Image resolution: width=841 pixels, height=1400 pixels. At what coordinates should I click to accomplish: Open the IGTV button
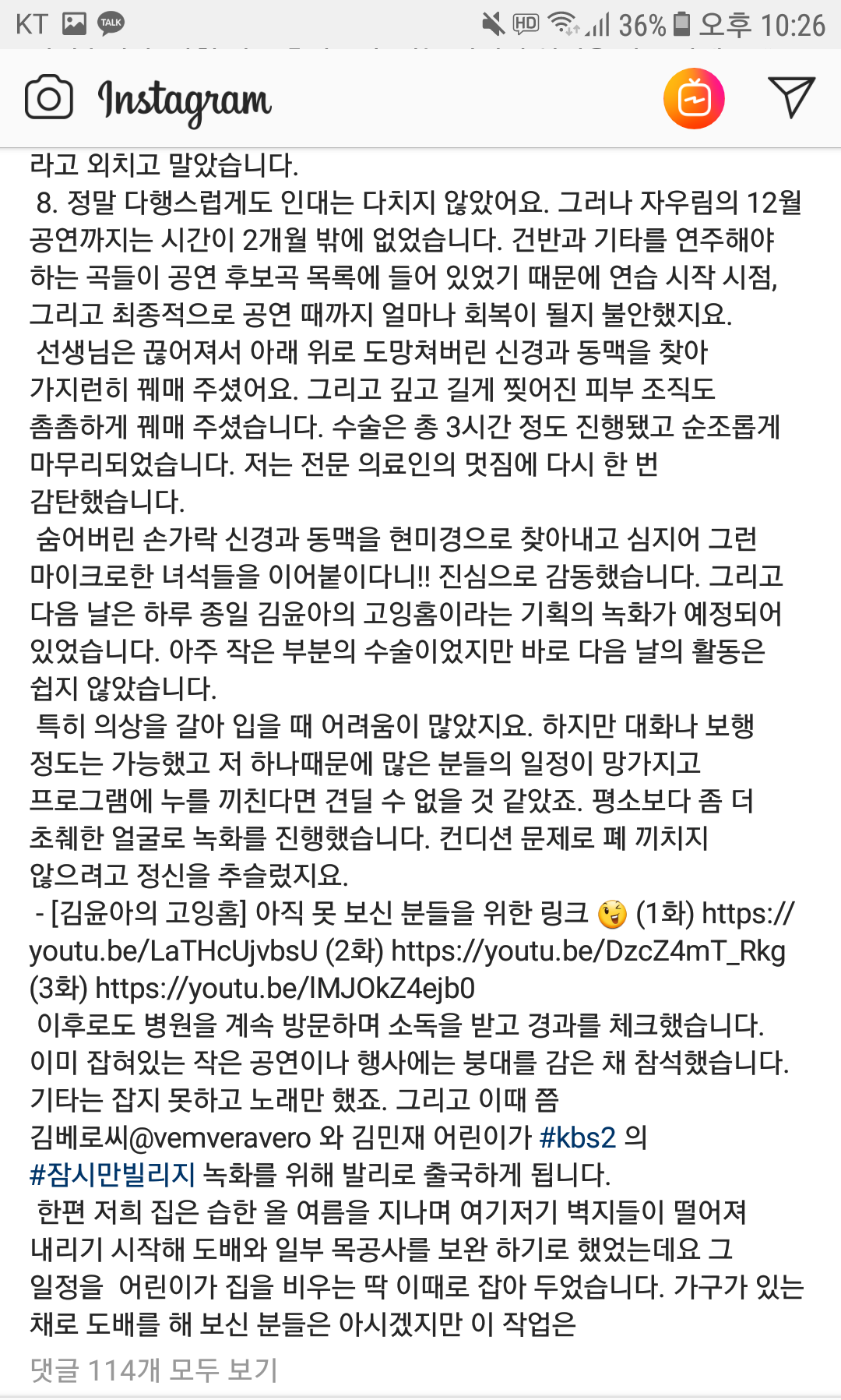point(694,99)
